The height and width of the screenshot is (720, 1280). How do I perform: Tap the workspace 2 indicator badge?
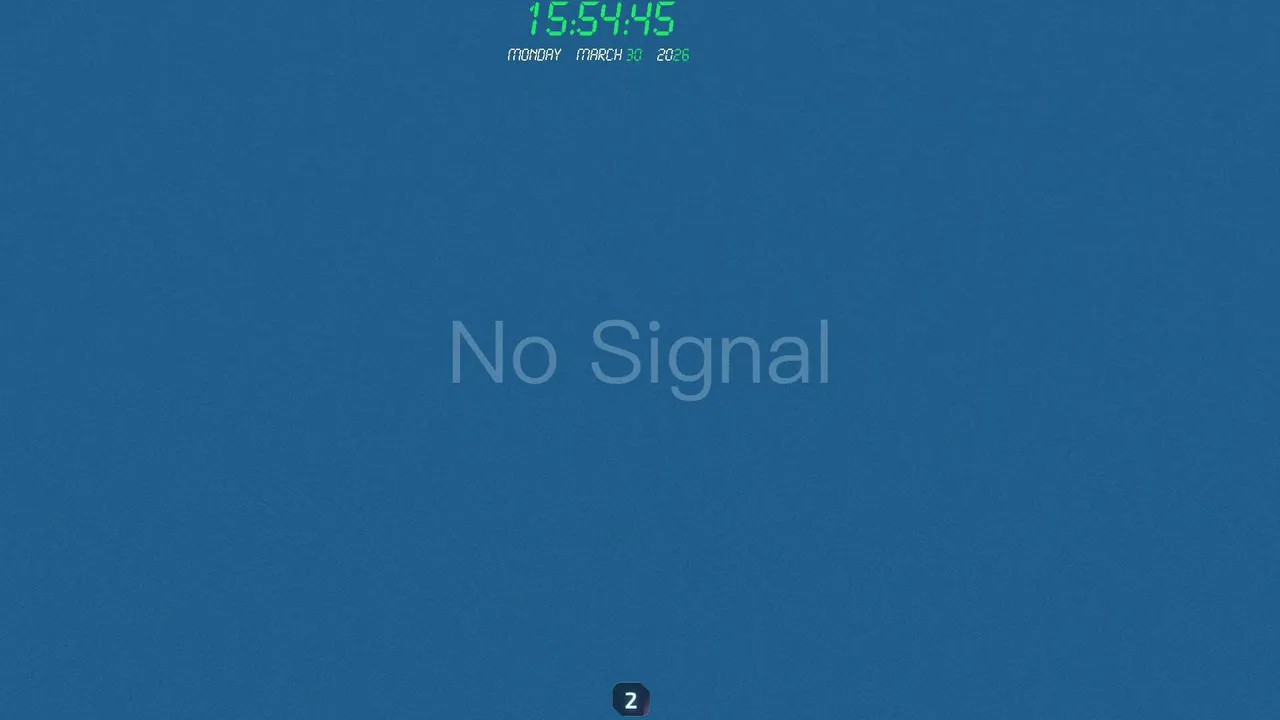(630, 700)
